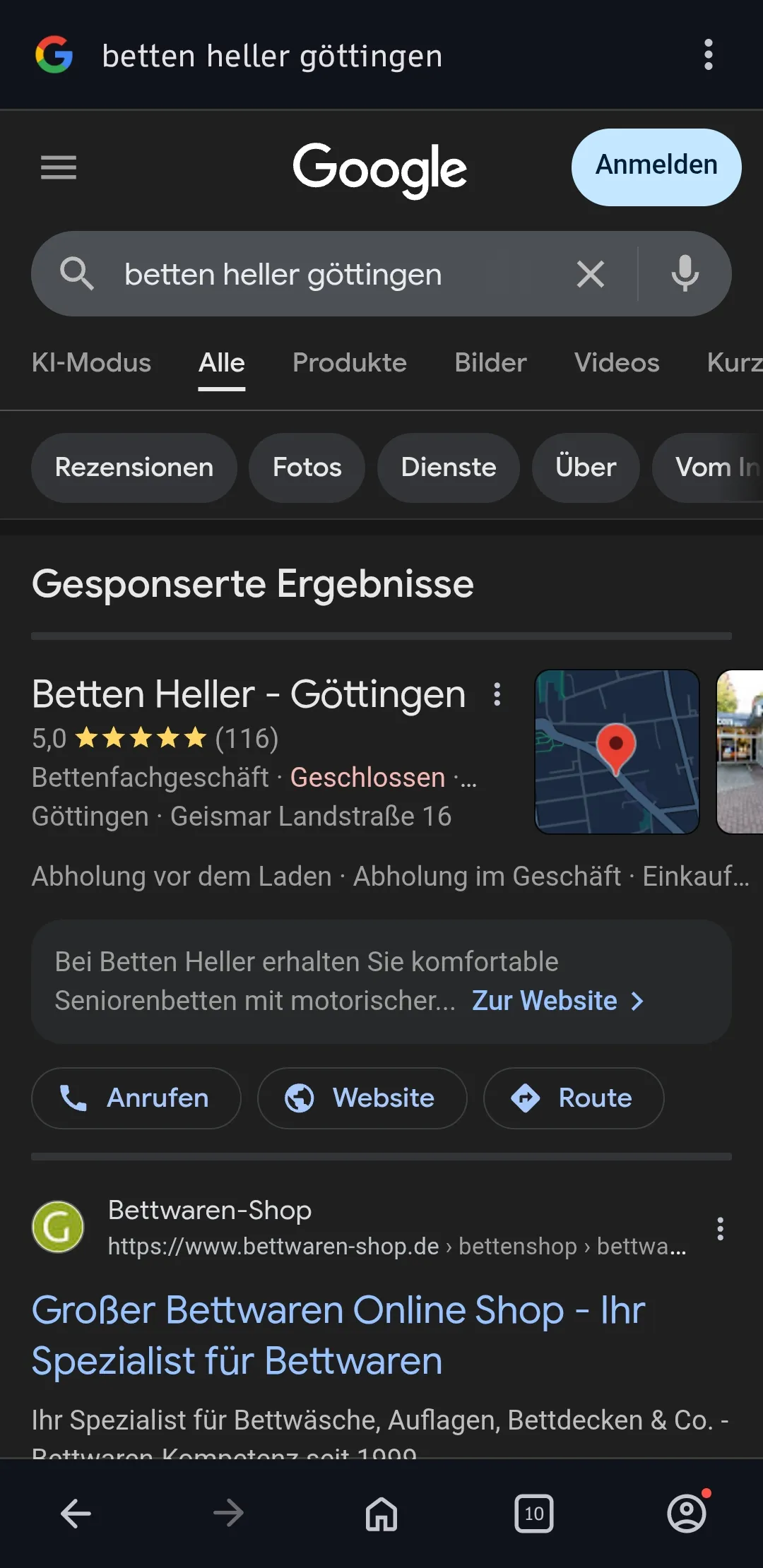Image resolution: width=763 pixels, height=1568 pixels.
Task: Open map thumbnail for Betten Heller
Action: point(617,752)
